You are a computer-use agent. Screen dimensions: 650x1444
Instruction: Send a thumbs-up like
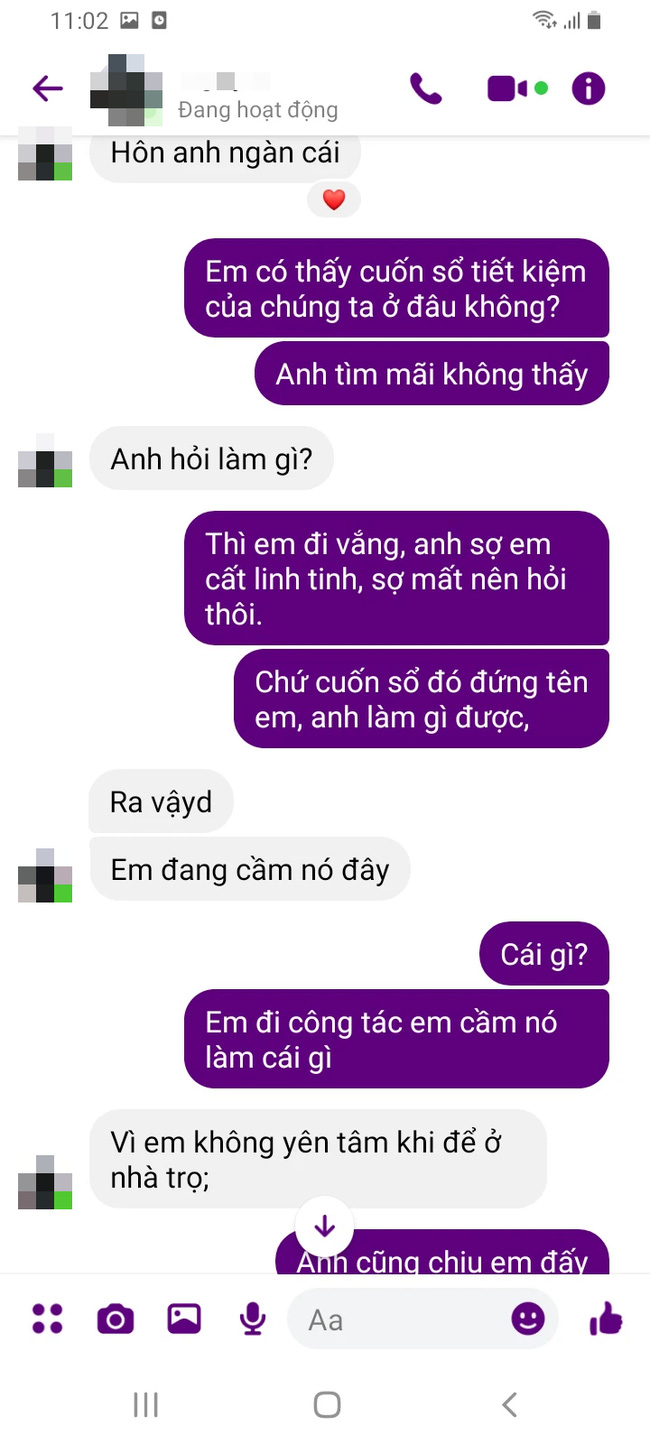tap(605, 1320)
